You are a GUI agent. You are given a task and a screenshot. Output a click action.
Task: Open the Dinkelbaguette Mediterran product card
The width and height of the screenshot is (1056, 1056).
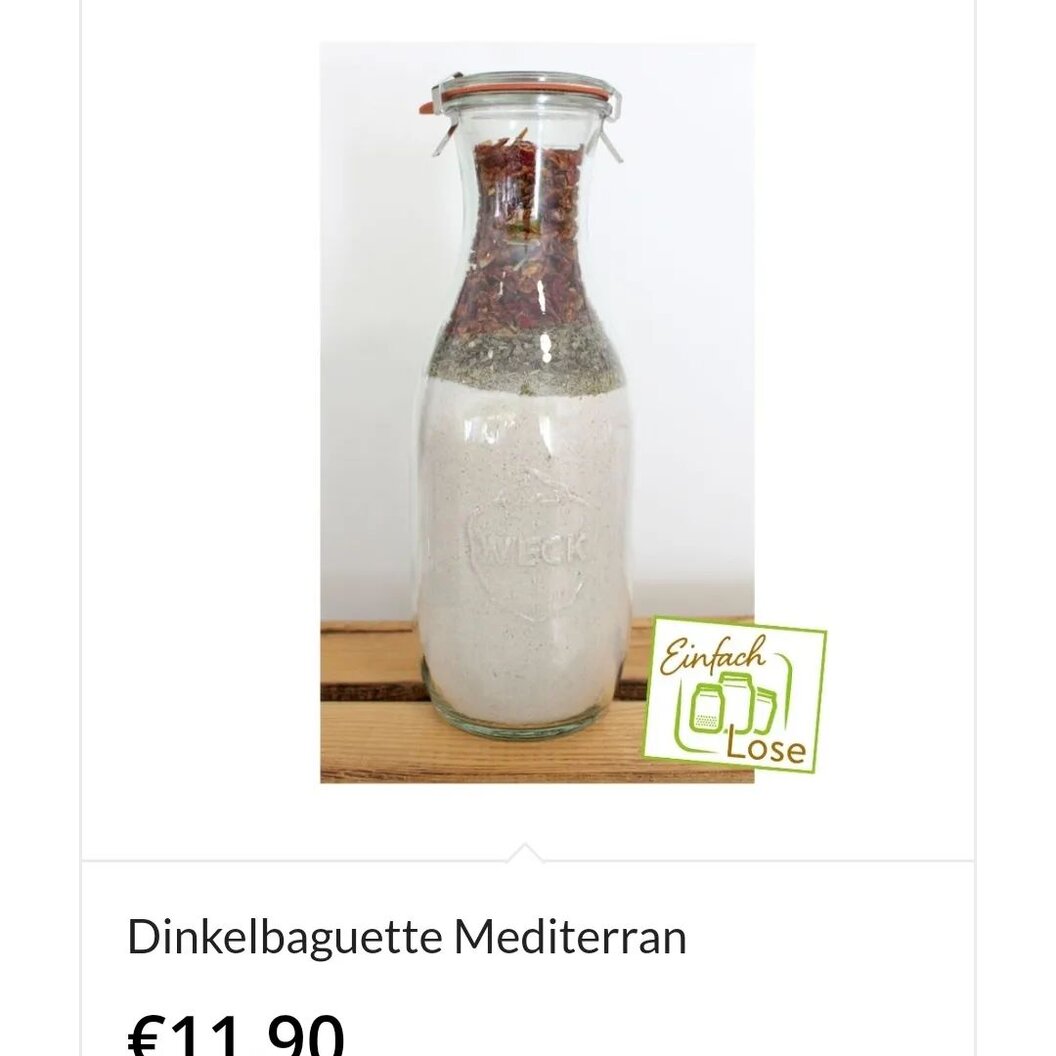click(407, 938)
